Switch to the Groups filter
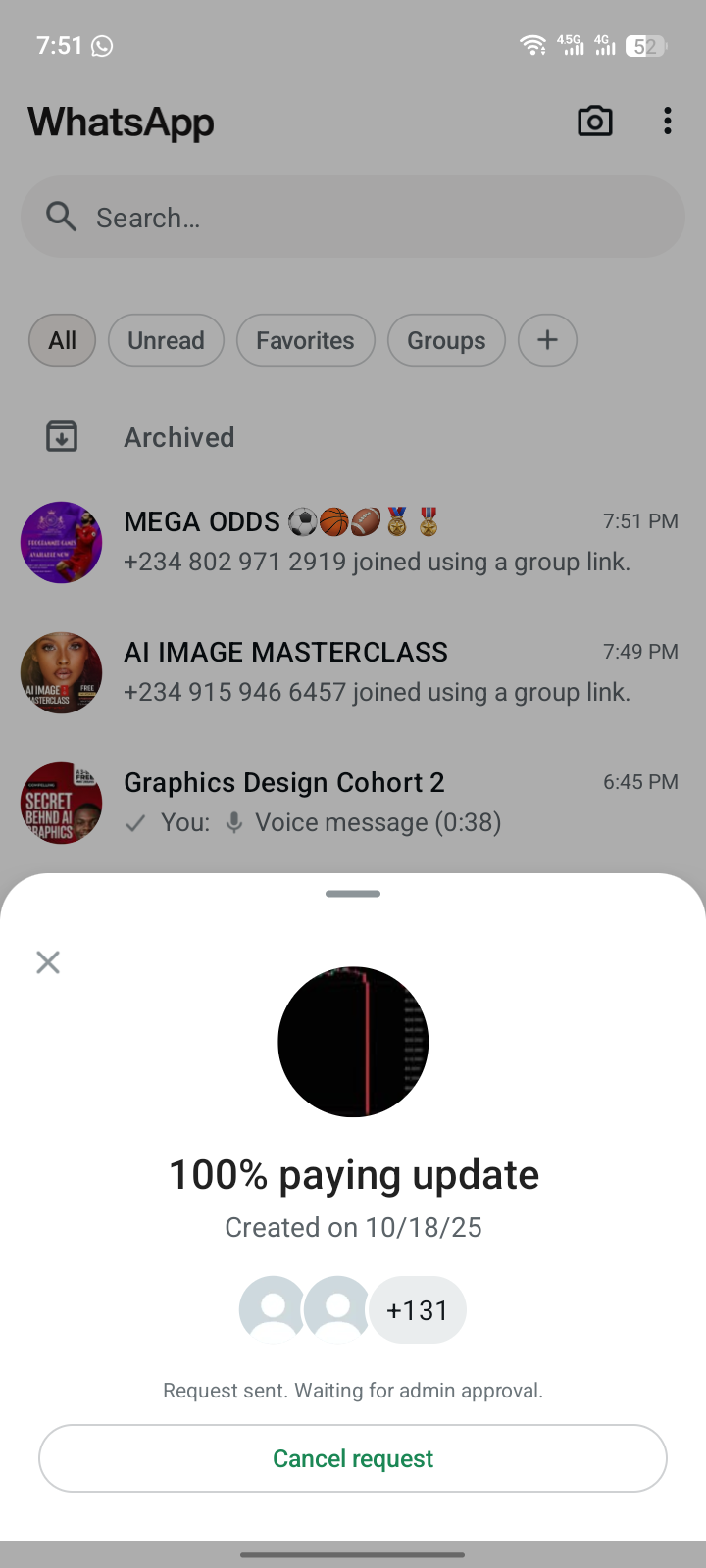 [x=446, y=340]
